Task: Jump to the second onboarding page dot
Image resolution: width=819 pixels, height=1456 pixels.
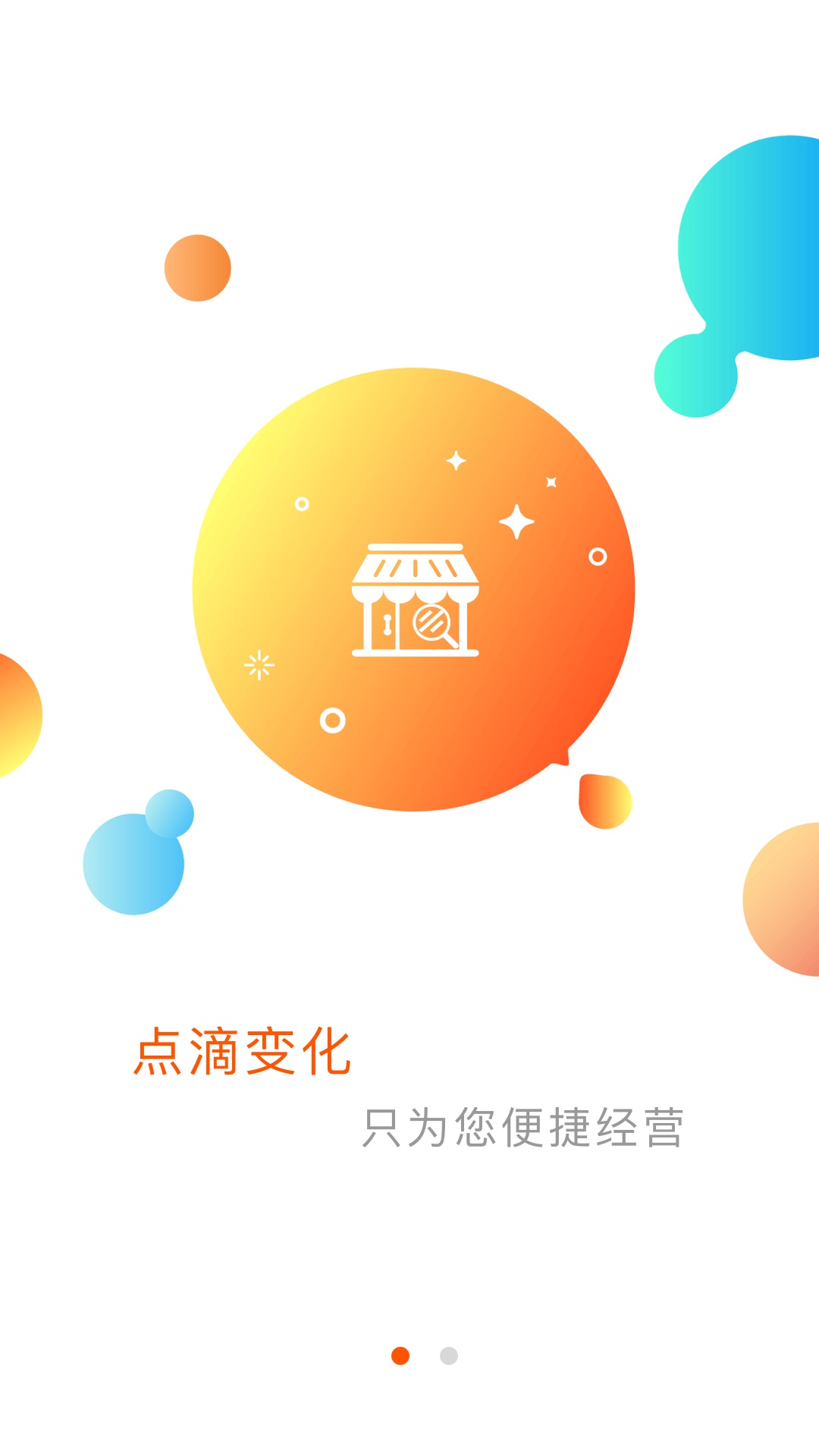Action: point(449,1355)
